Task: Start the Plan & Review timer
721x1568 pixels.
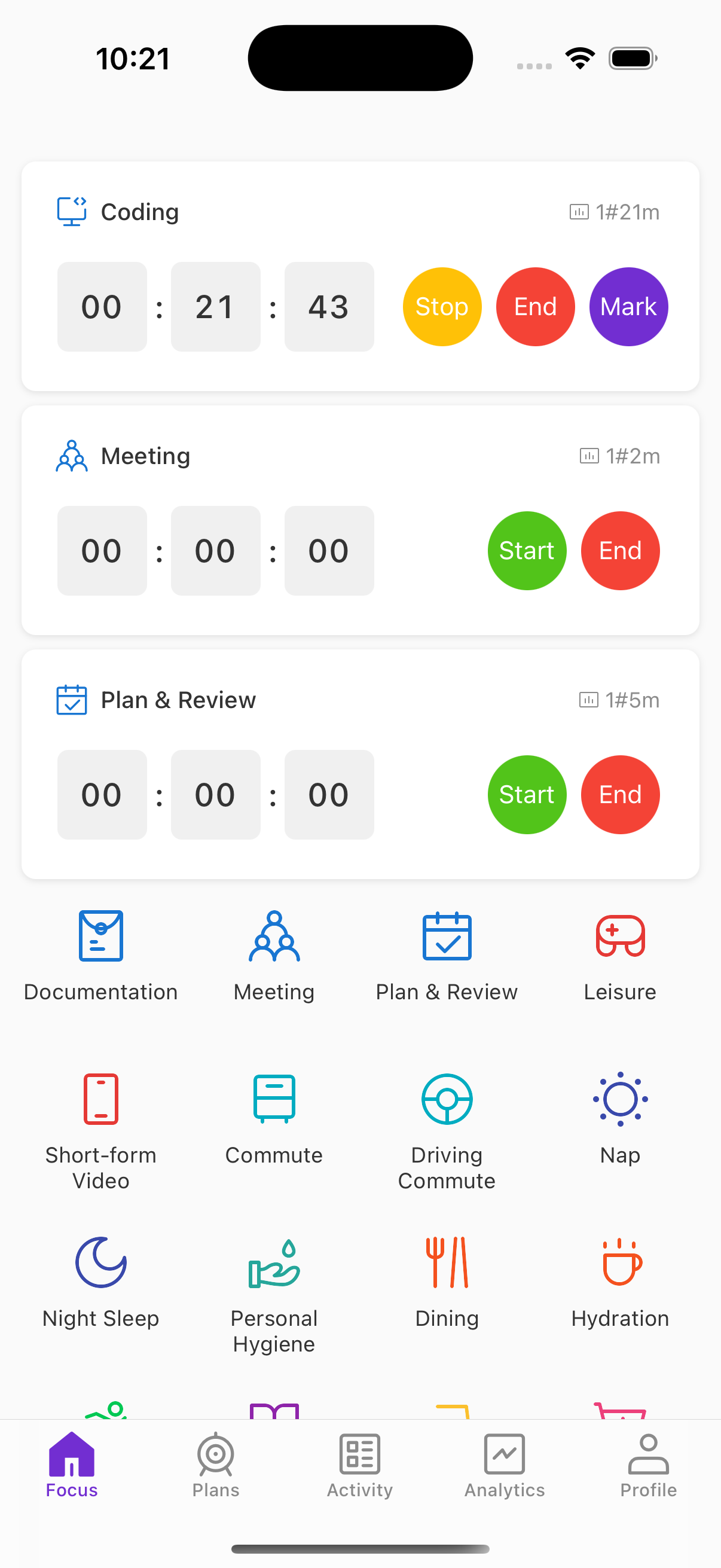Action: click(526, 795)
